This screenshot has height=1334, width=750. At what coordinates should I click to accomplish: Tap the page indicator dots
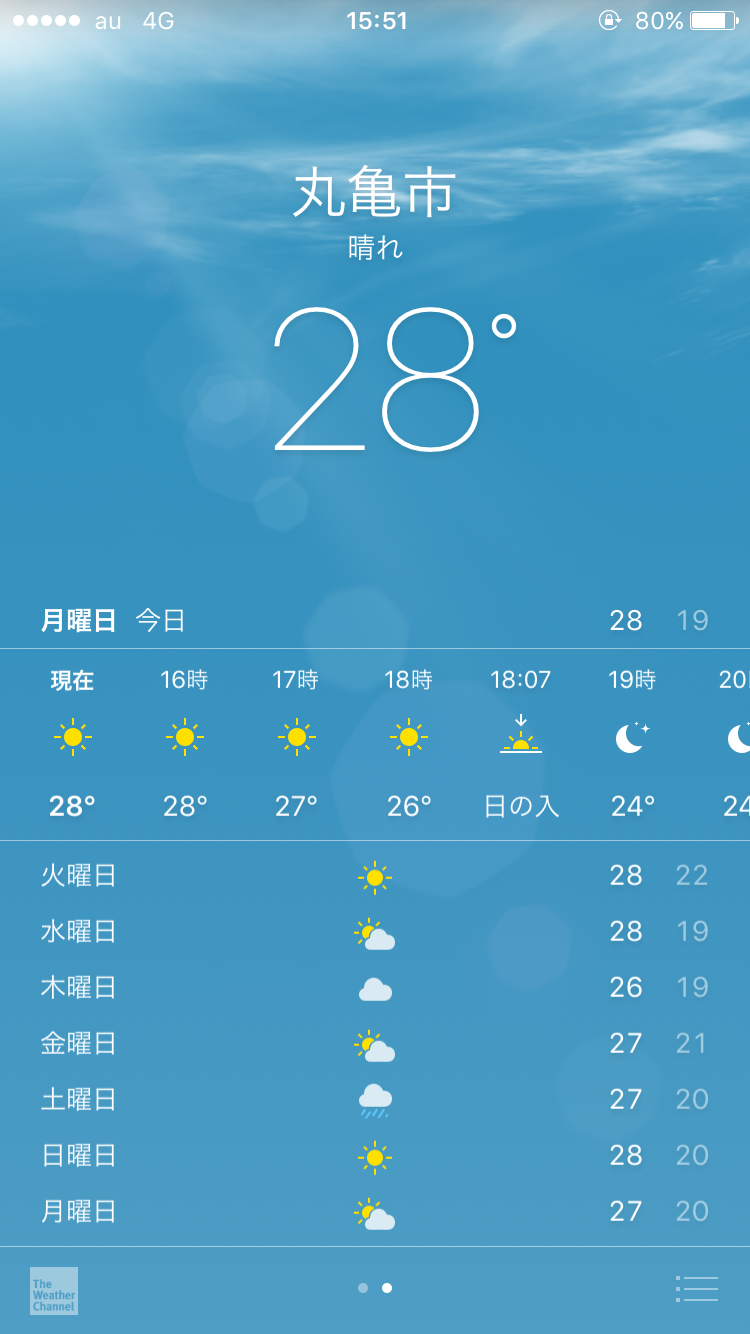coord(375,1288)
